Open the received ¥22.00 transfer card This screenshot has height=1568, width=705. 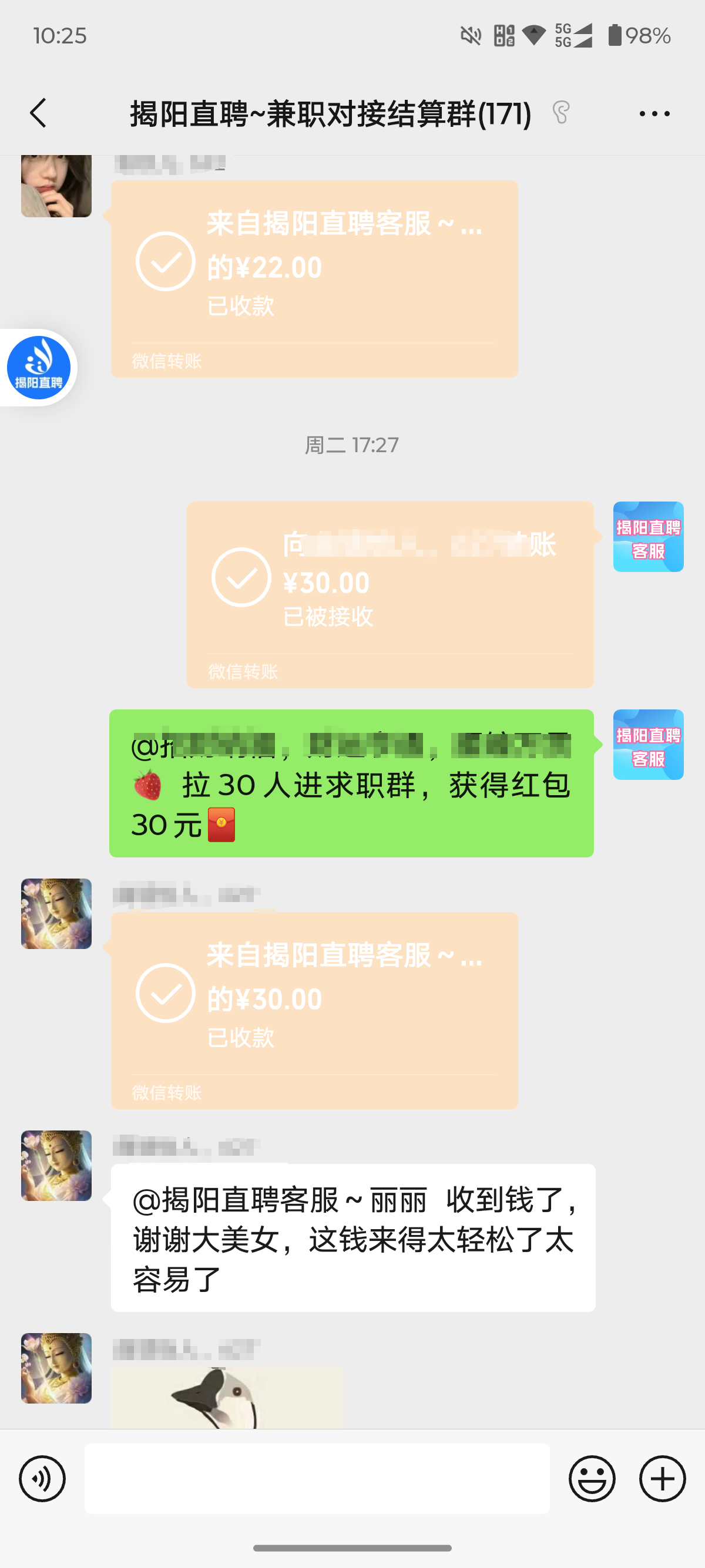pyautogui.click(x=314, y=278)
